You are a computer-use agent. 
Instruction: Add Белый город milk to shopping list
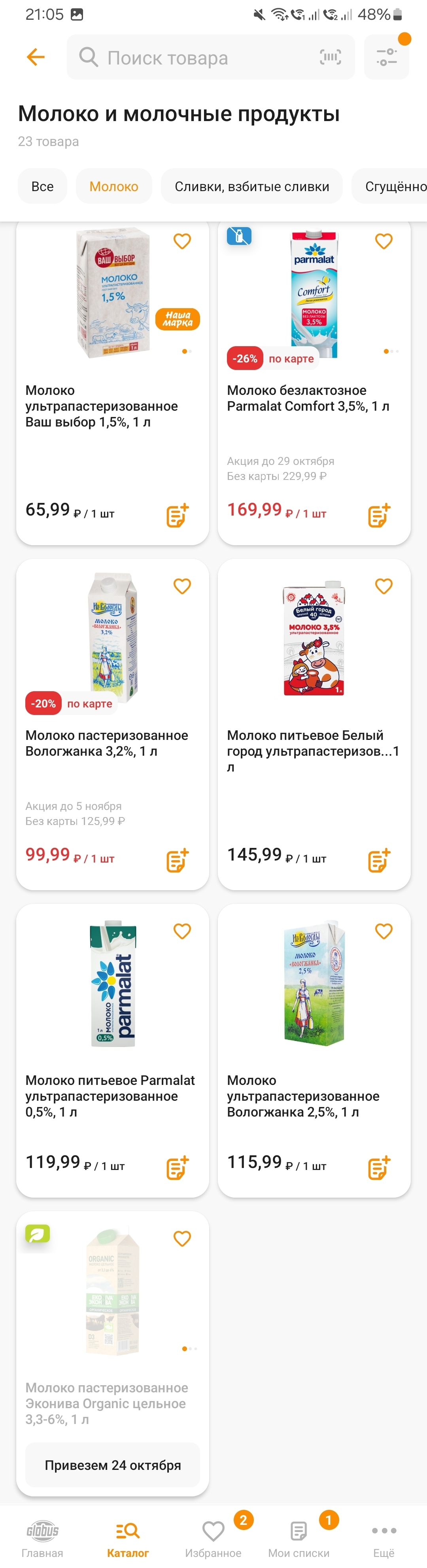[379, 860]
